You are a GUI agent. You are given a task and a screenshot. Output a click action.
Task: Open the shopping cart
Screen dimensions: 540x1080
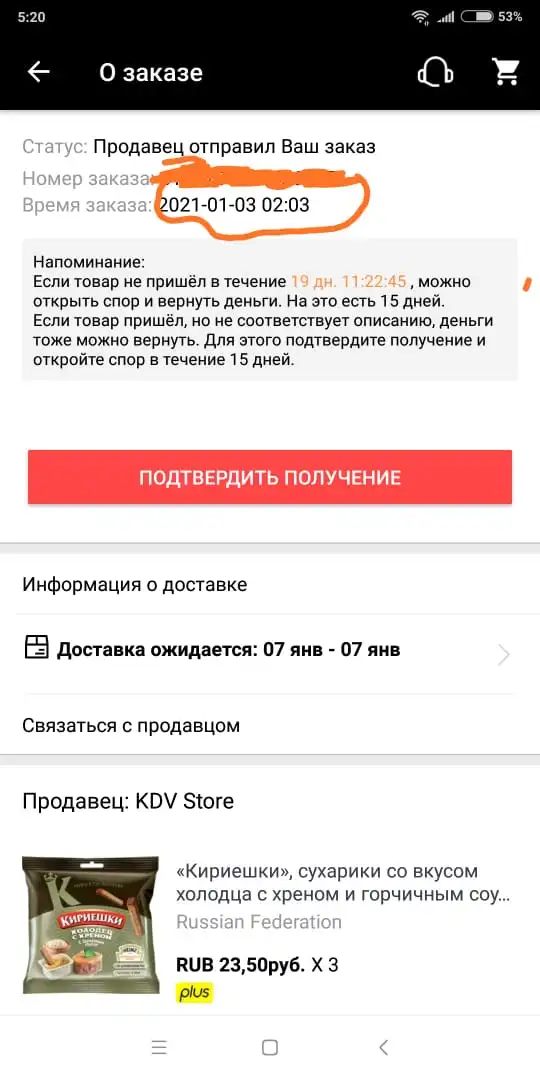point(506,72)
